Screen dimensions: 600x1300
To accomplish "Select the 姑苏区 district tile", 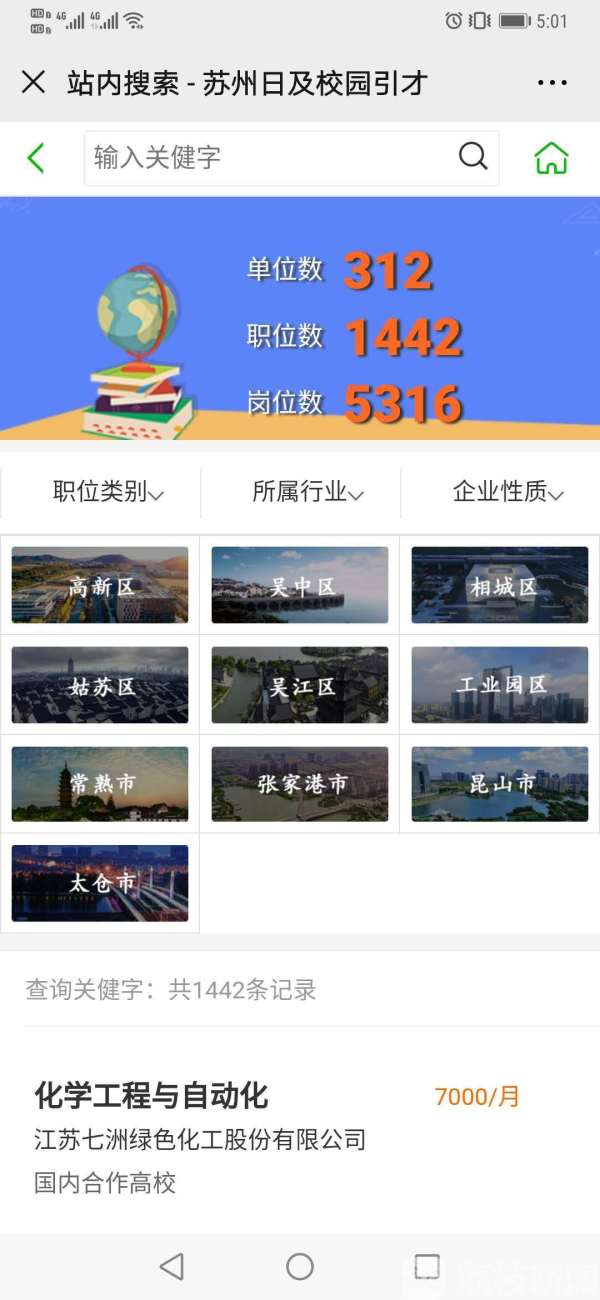I will click(x=100, y=685).
